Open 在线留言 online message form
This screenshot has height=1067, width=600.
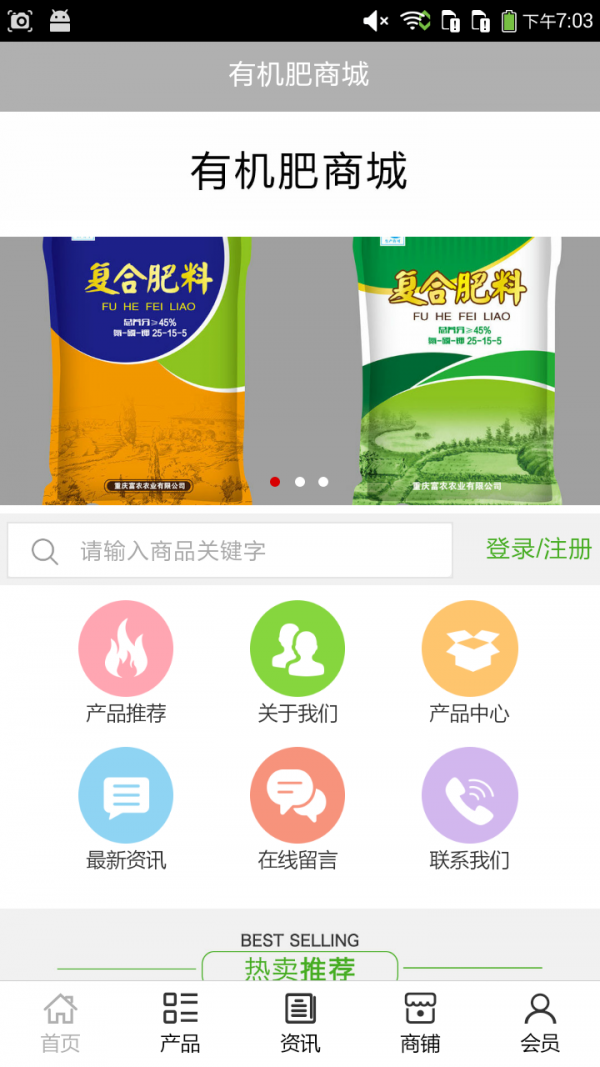(x=297, y=808)
